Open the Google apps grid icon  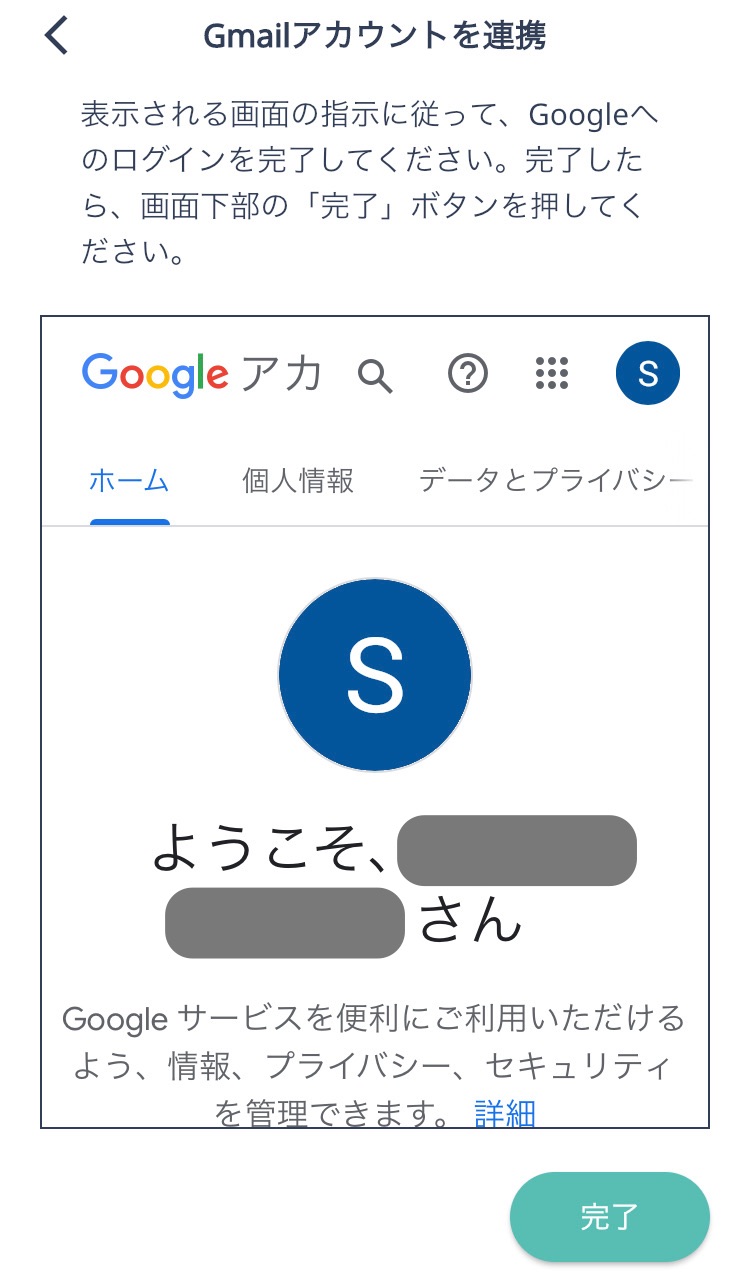[551, 372]
